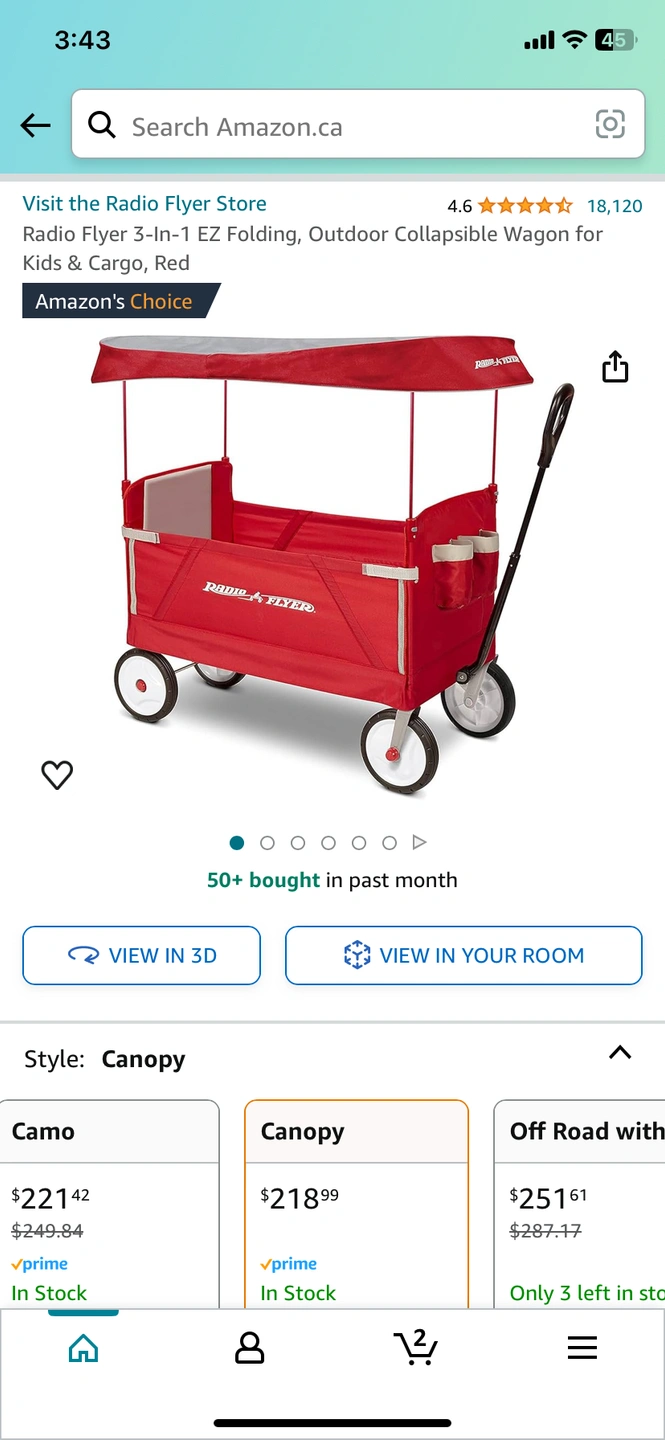This screenshot has width=665, height=1440.
Task: Tap VIEW IN 3D button
Action: pyautogui.click(x=142, y=955)
